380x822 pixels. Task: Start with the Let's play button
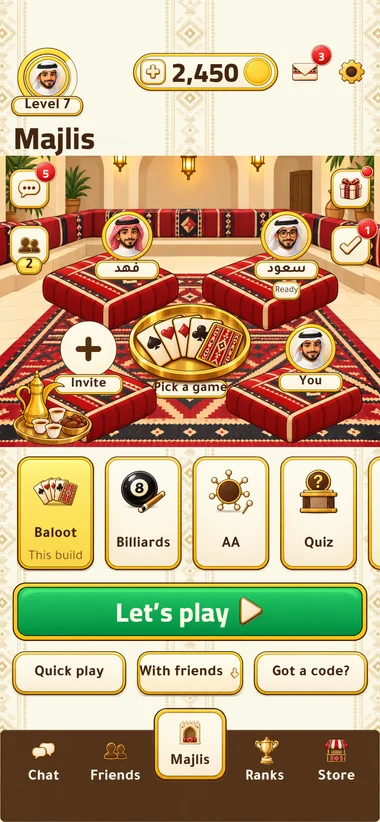[x=190, y=612]
